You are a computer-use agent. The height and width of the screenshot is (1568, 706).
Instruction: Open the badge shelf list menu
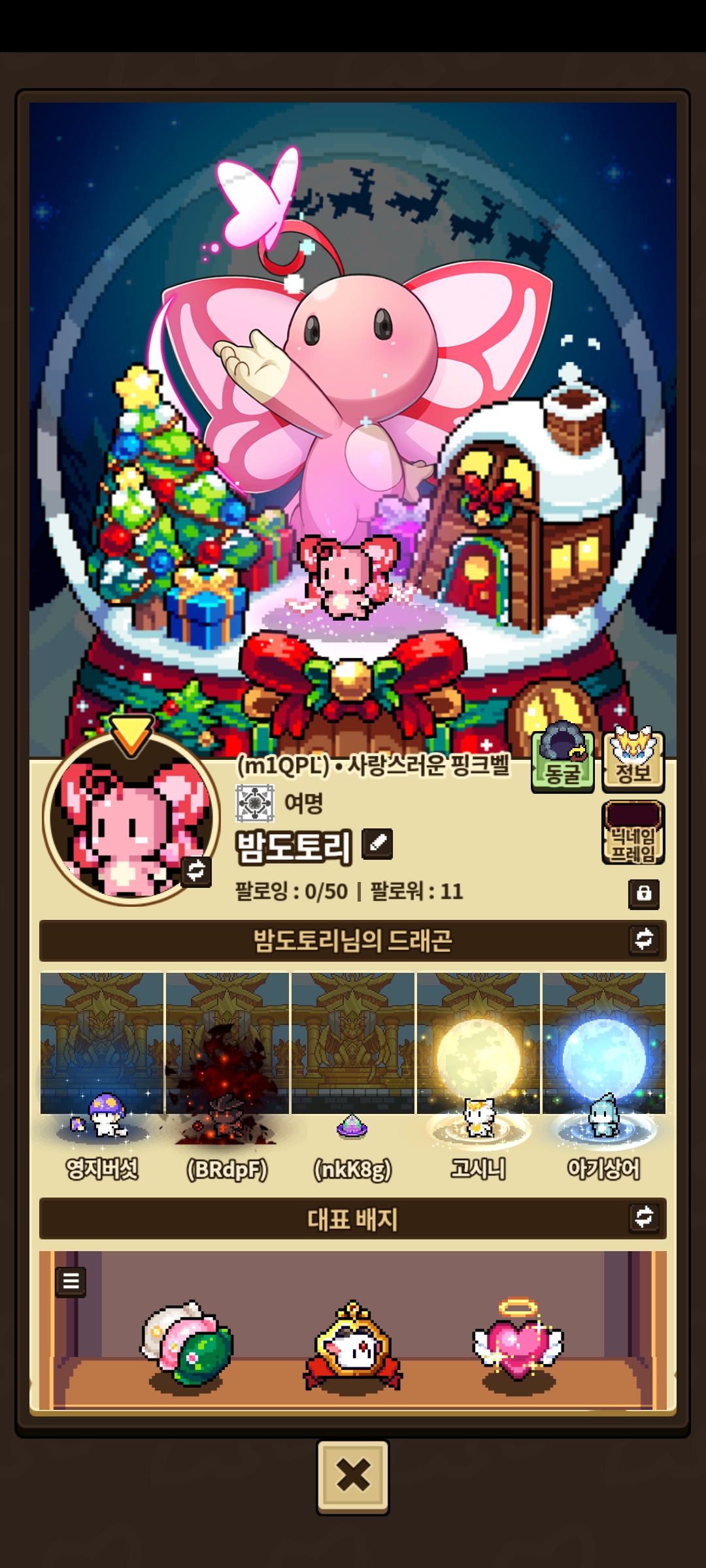71,1282
